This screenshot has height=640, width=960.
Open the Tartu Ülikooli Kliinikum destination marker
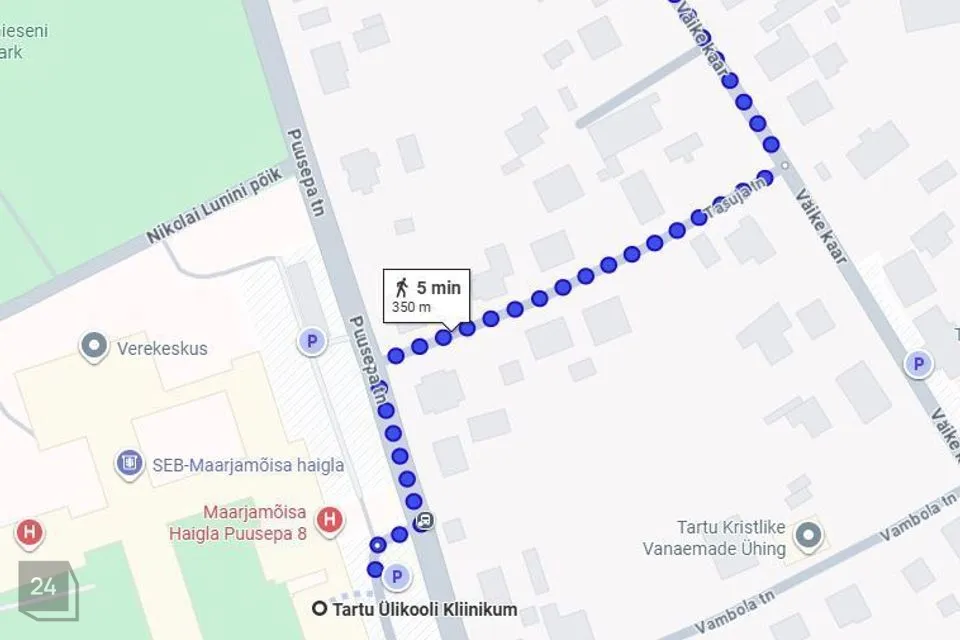point(320,608)
